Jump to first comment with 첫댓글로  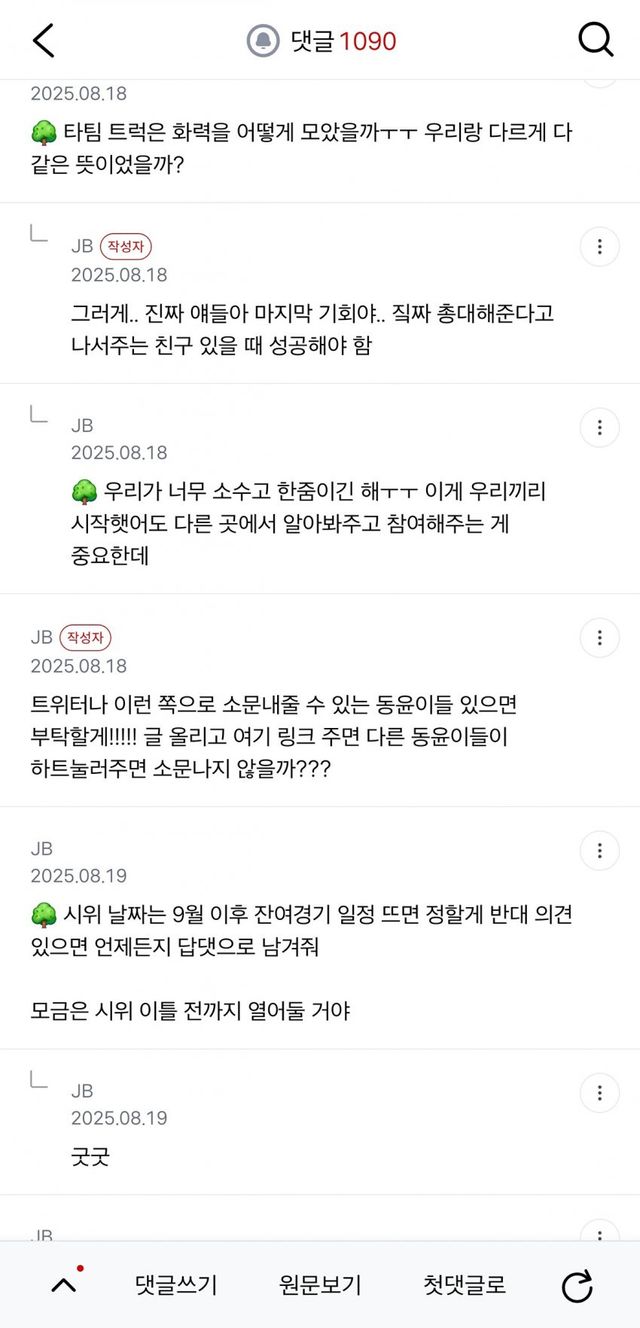click(465, 1285)
